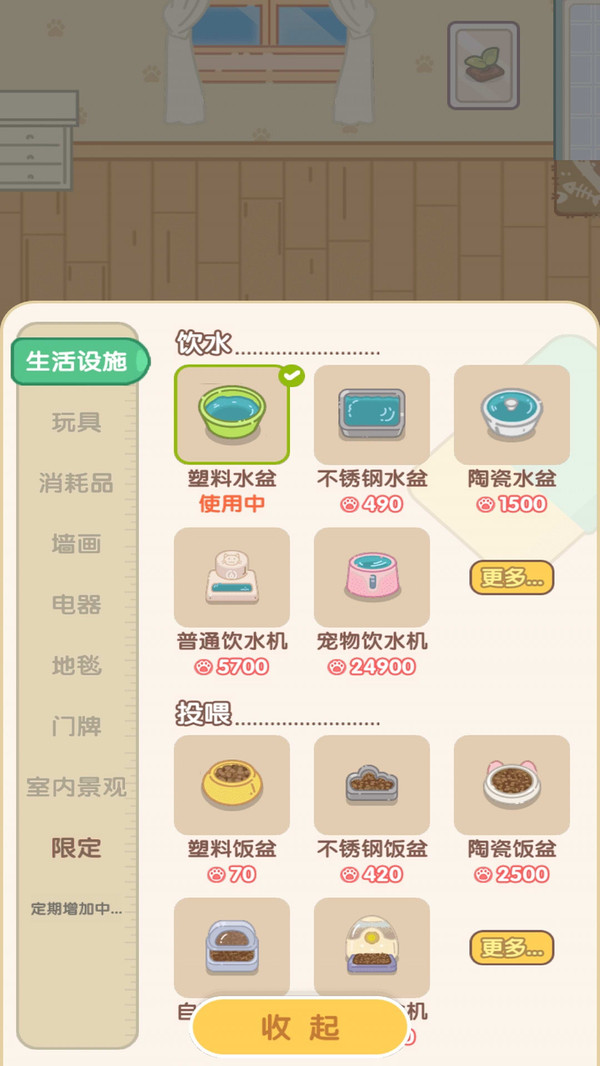Select the 普通饮水机 priced at 5700
Viewport: 600px width, 1066px height.
click(x=232, y=578)
